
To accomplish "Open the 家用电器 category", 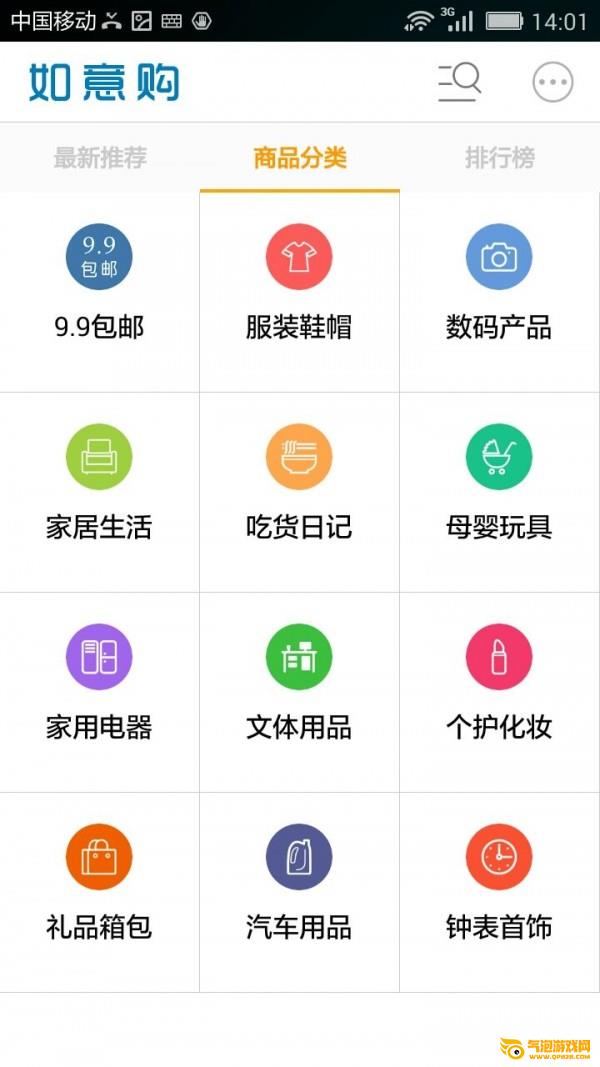I will (x=99, y=691).
